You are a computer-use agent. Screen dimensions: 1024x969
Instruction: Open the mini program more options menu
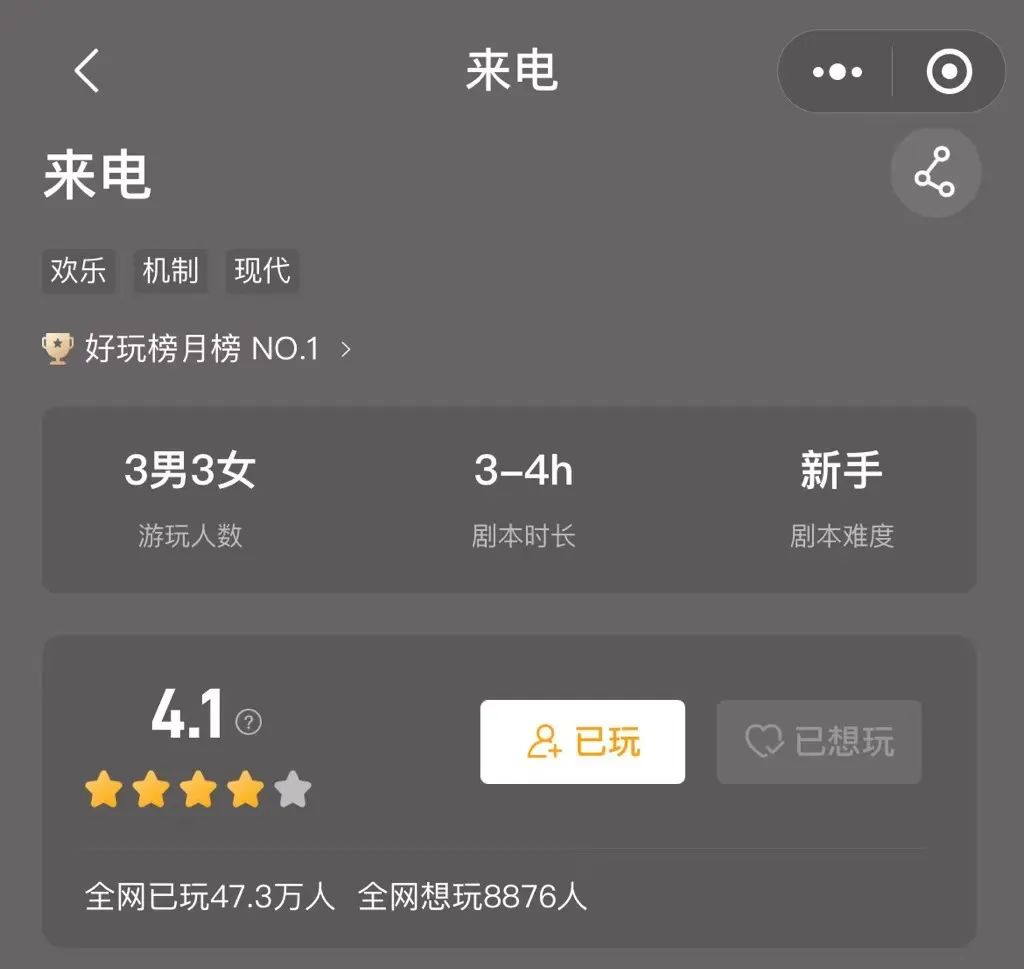(x=837, y=72)
